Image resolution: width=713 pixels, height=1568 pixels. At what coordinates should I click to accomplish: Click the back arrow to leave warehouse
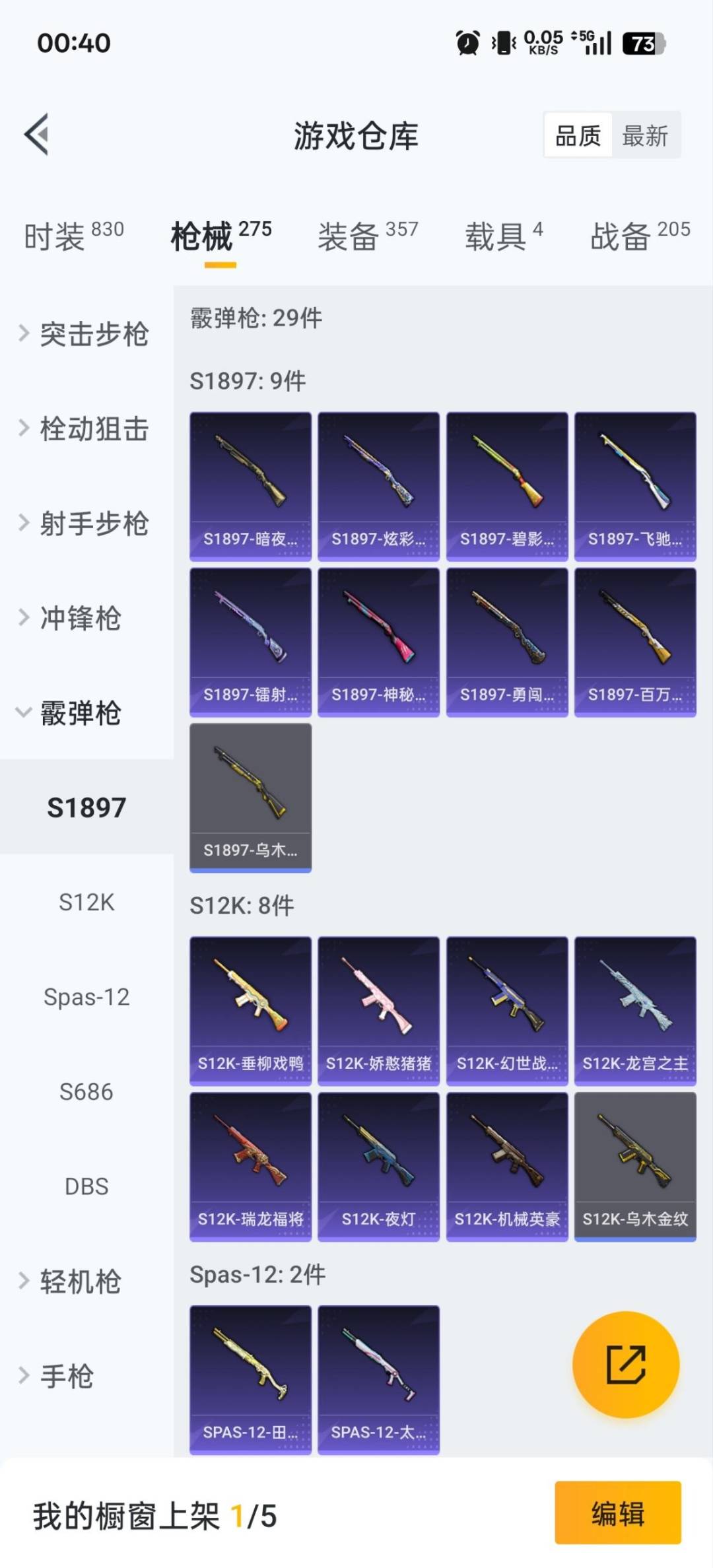[36, 135]
